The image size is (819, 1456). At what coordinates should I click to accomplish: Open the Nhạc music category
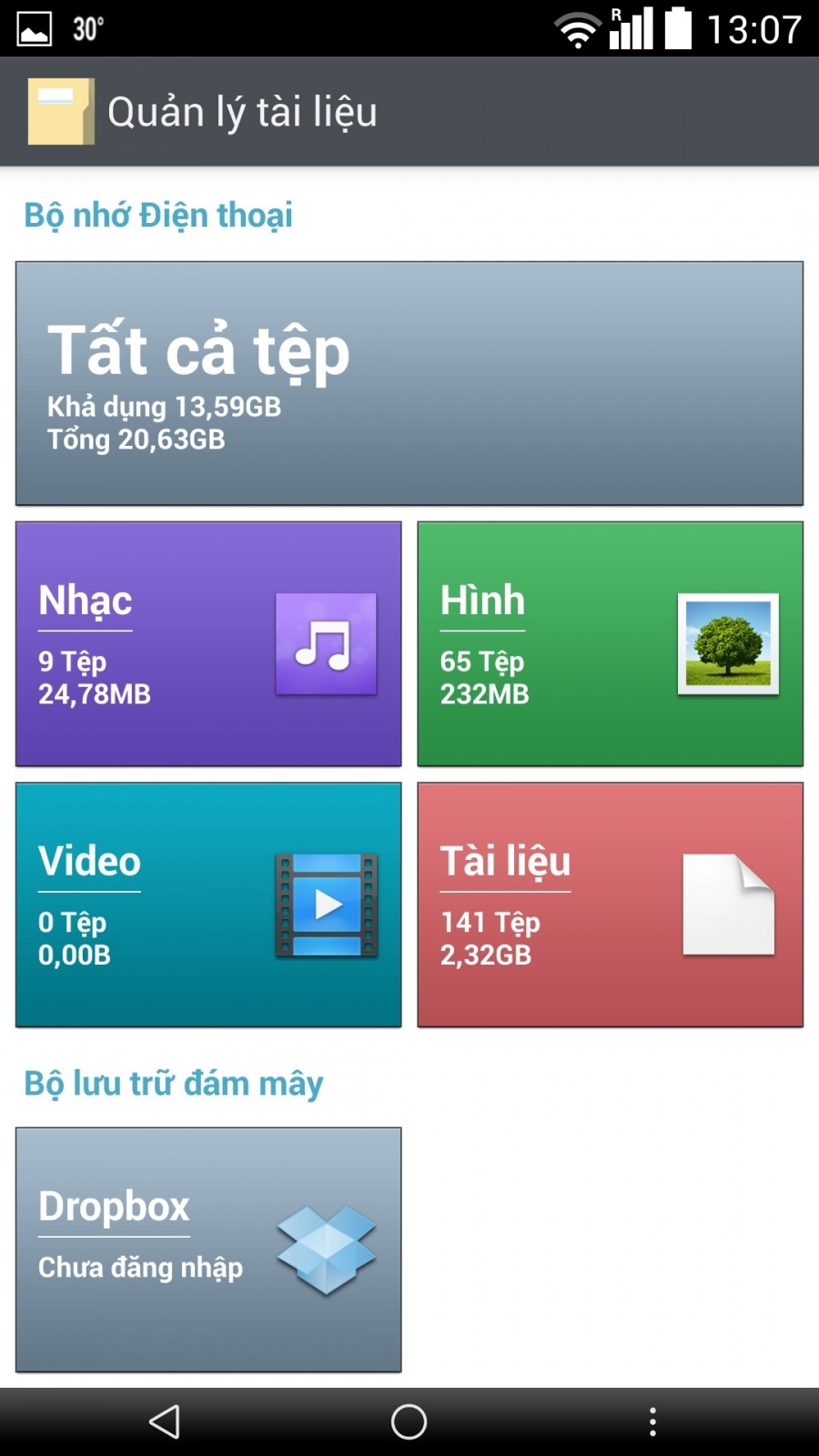[208, 643]
